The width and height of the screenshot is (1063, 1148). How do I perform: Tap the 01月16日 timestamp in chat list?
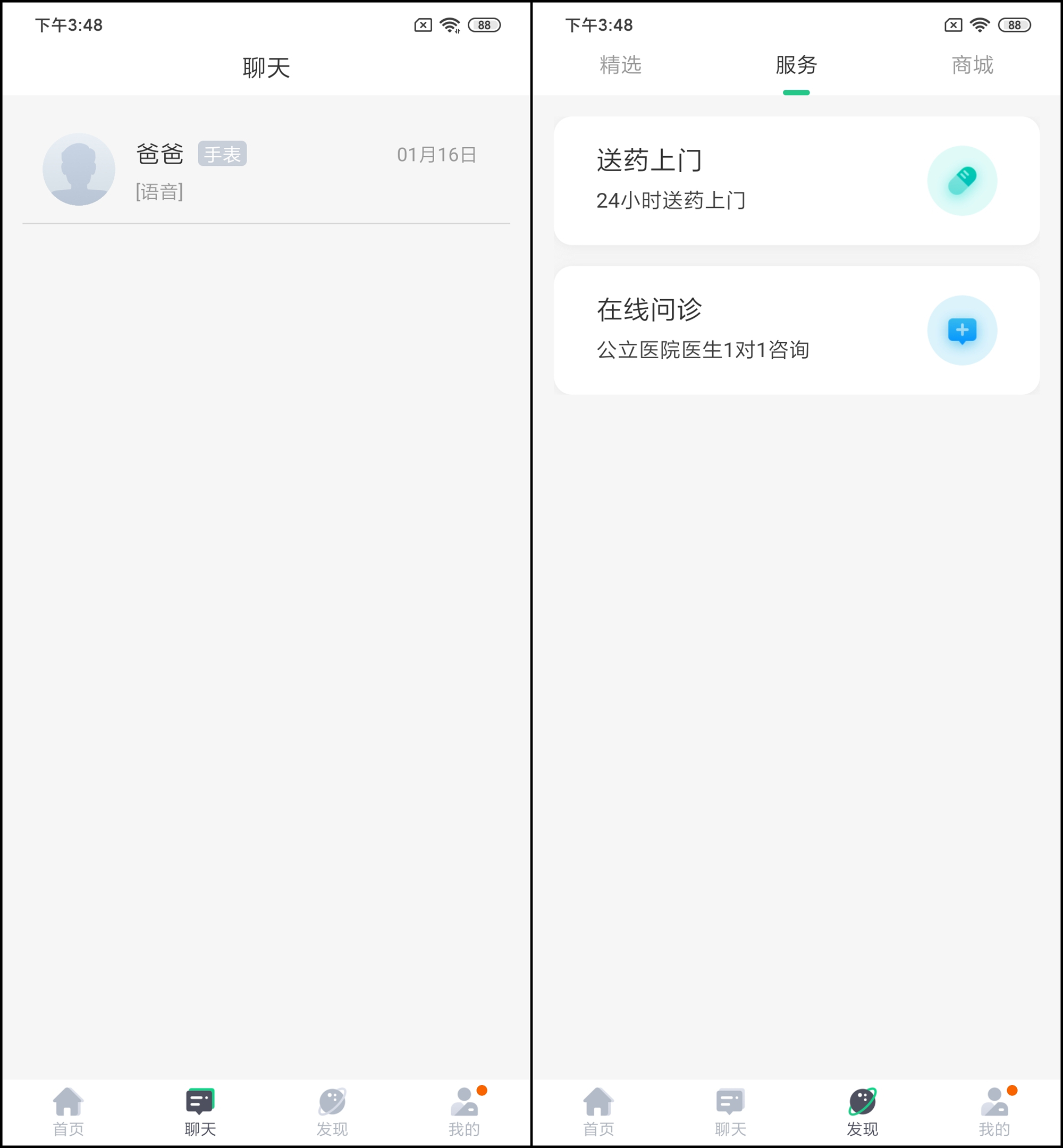point(436,154)
